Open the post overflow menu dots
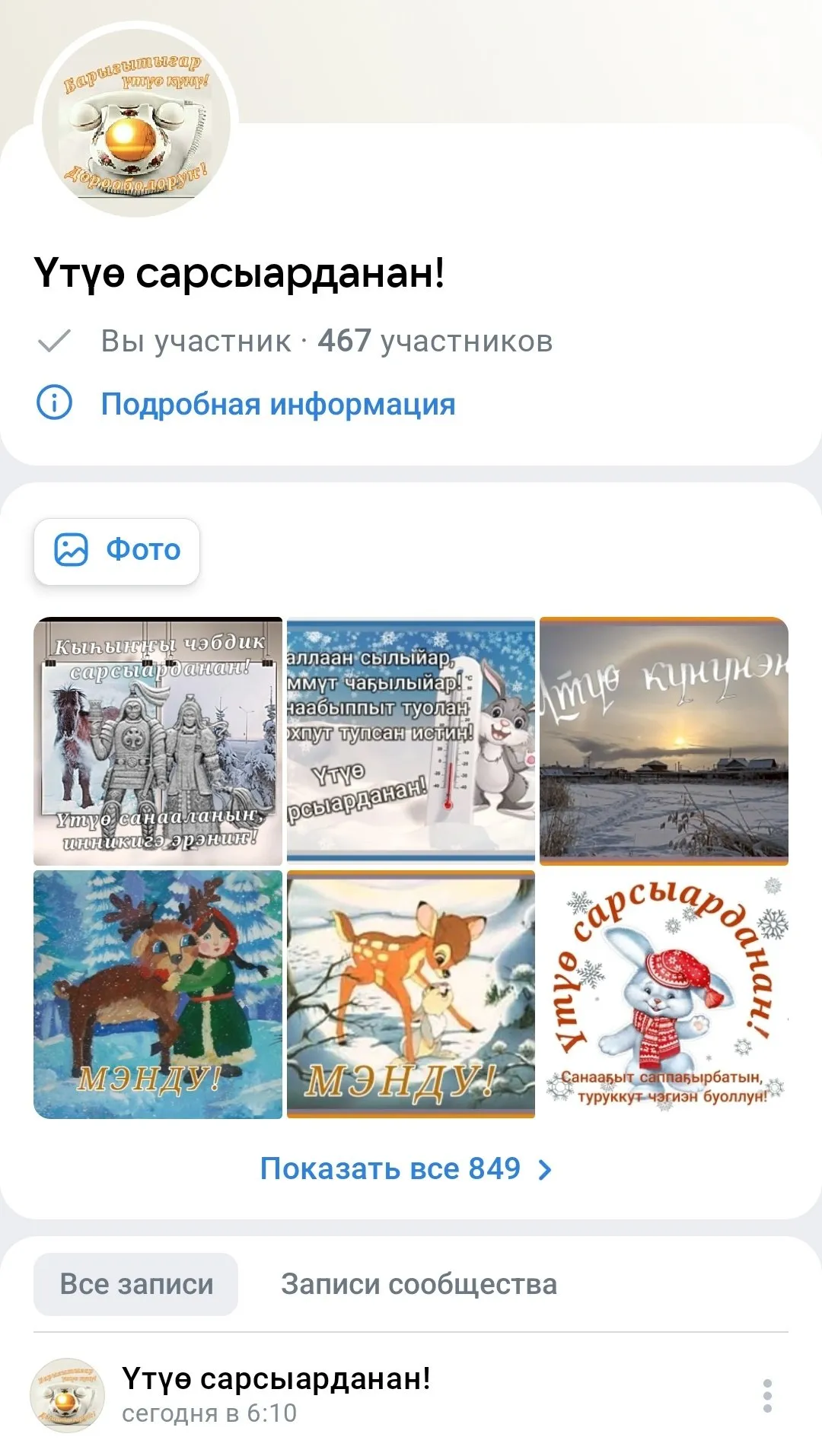The image size is (822, 1456). pos(767,1396)
